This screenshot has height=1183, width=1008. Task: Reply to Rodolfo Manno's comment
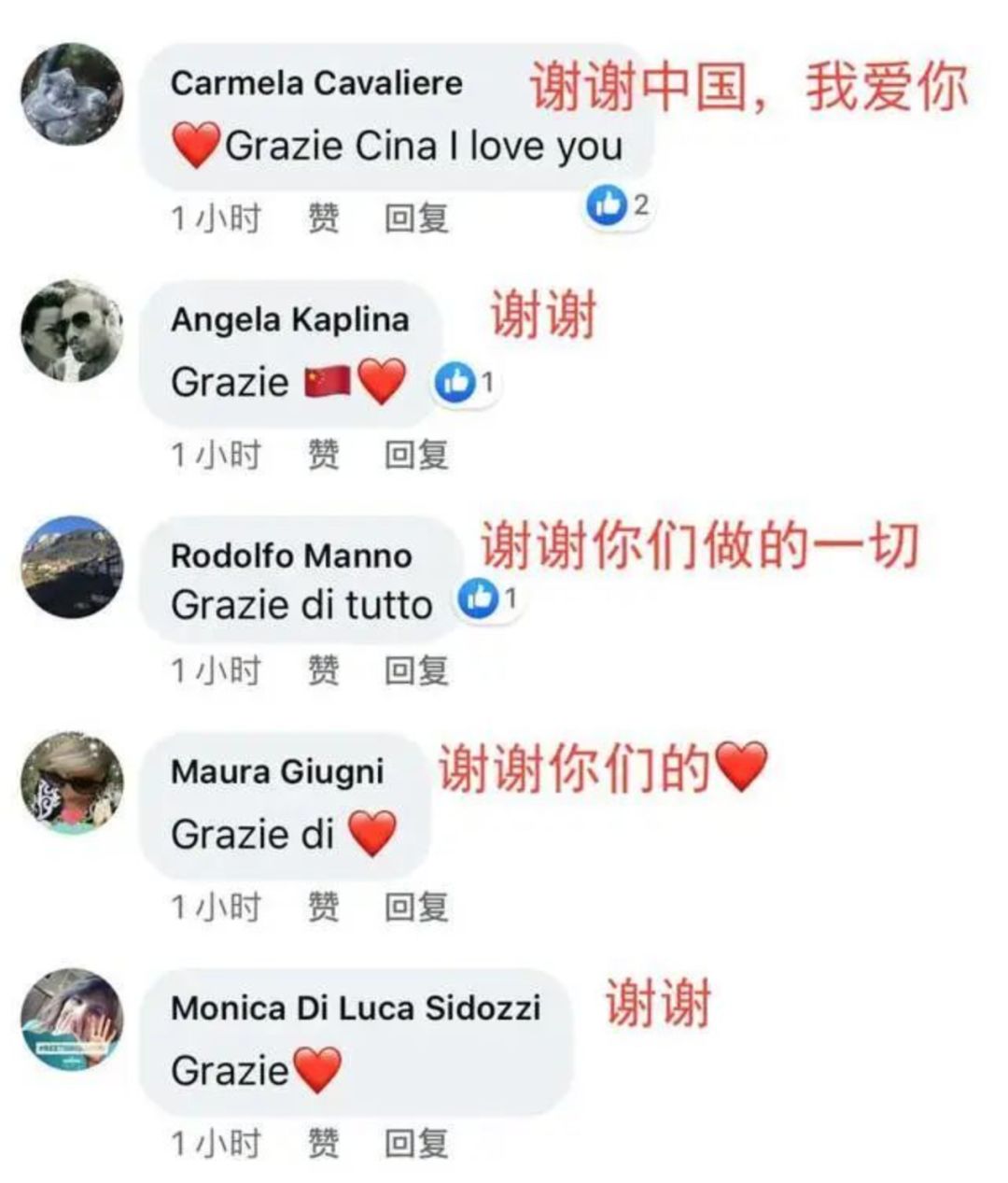pyautogui.click(x=416, y=669)
